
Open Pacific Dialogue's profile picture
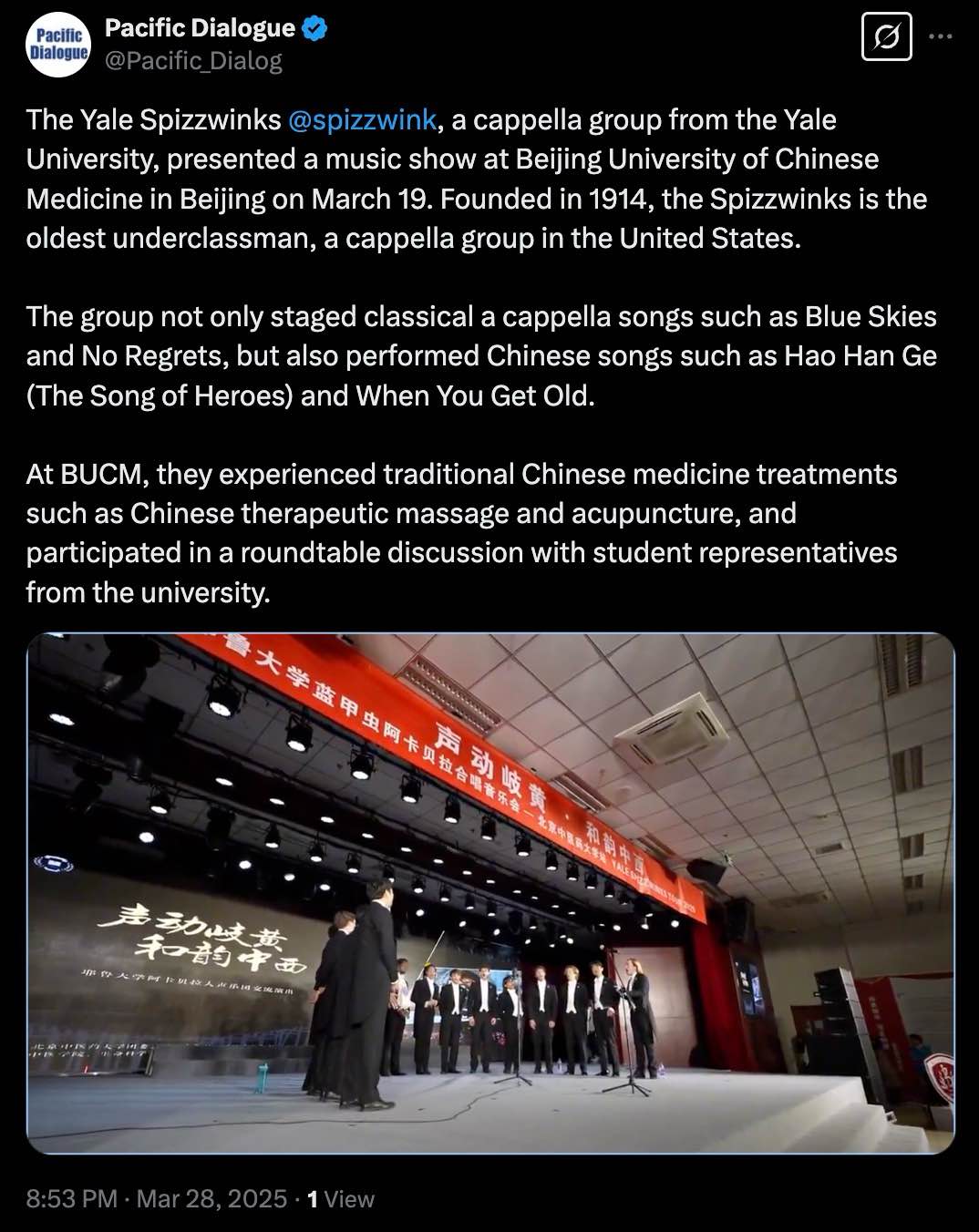(58, 45)
